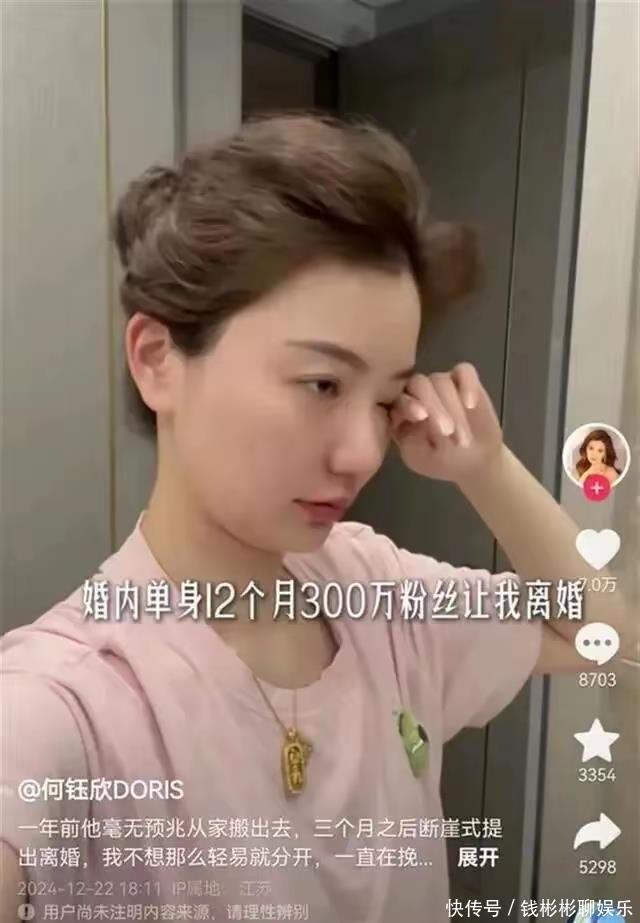
Task: Expand the full caption with 展开
Action: click(x=477, y=857)
